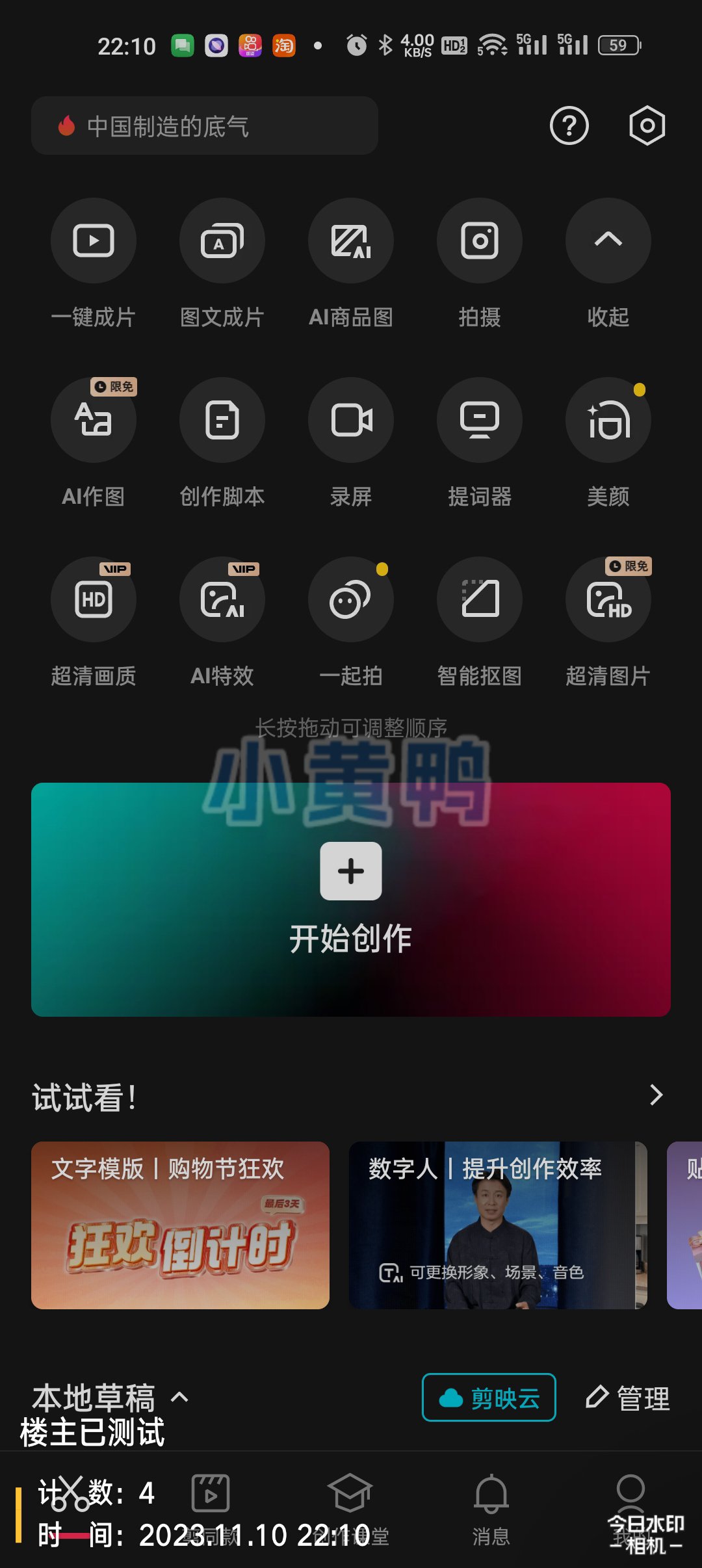This screenshot has height=1568, width=702.
Task: Open the 拍摄 camera tool
Action: [x=480, y=241]
